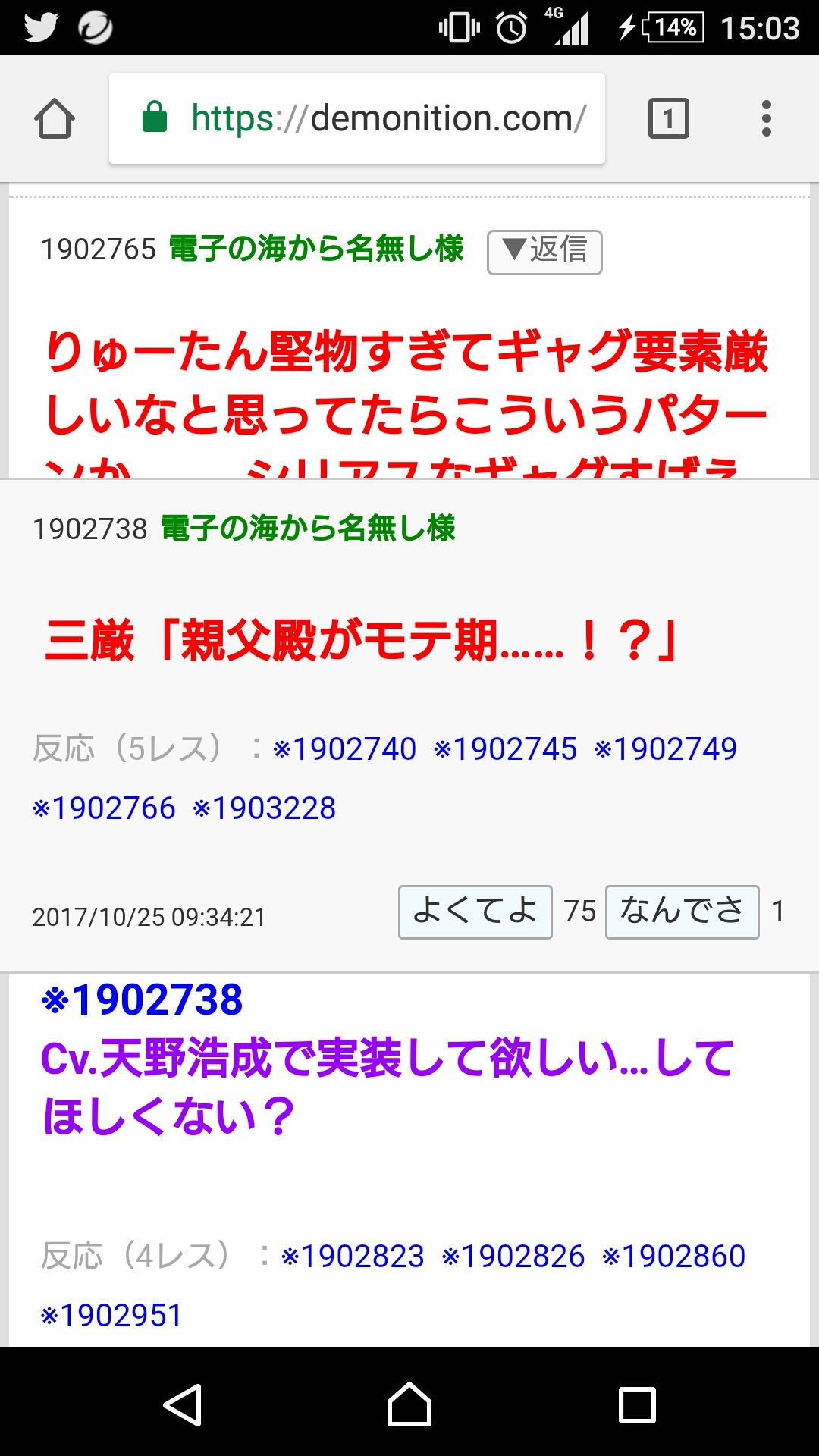Open reply link ※1903228
Viewport: 819px width, 1456px height.
(x=264, y=808)
